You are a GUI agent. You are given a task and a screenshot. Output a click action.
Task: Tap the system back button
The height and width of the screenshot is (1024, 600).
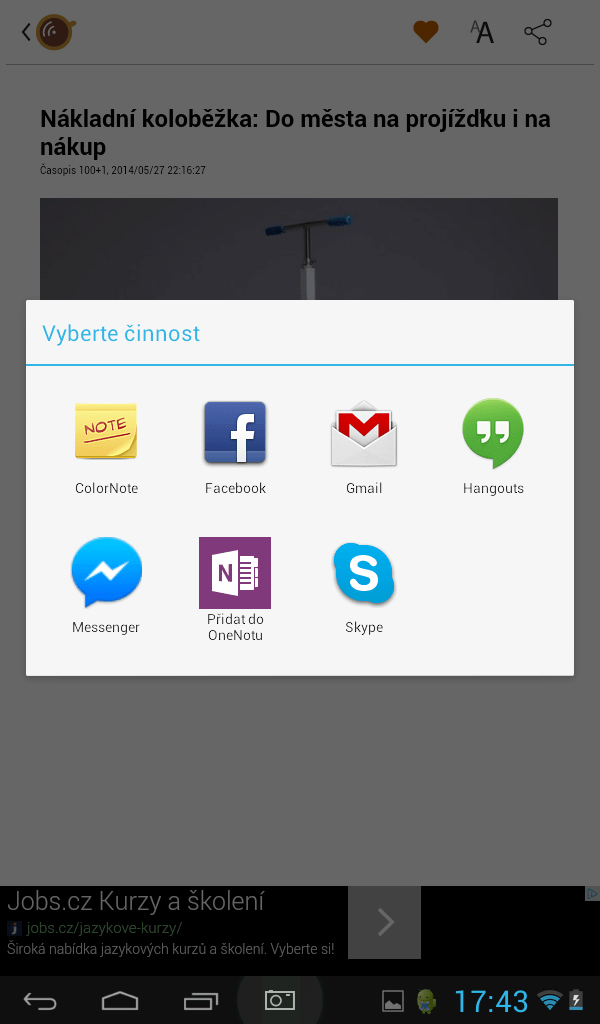point(40,1000)
